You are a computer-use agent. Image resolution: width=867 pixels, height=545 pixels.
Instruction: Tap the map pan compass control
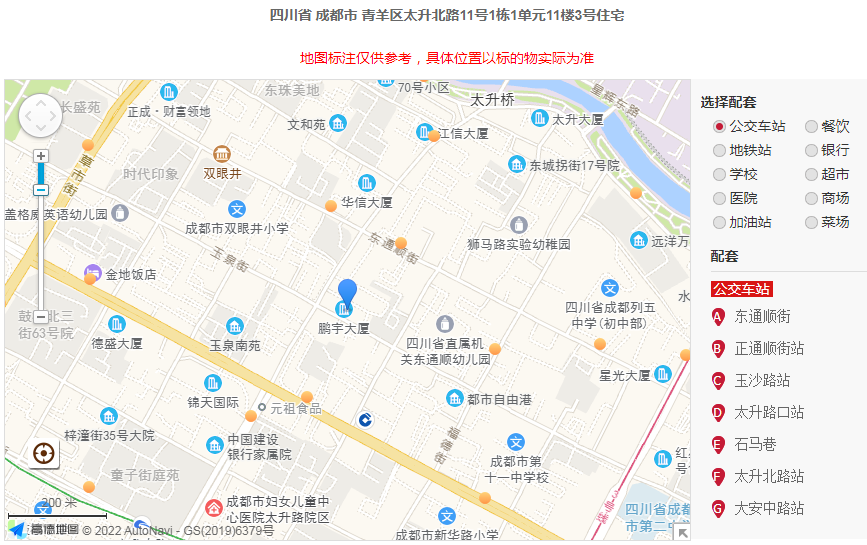(41, 116)
